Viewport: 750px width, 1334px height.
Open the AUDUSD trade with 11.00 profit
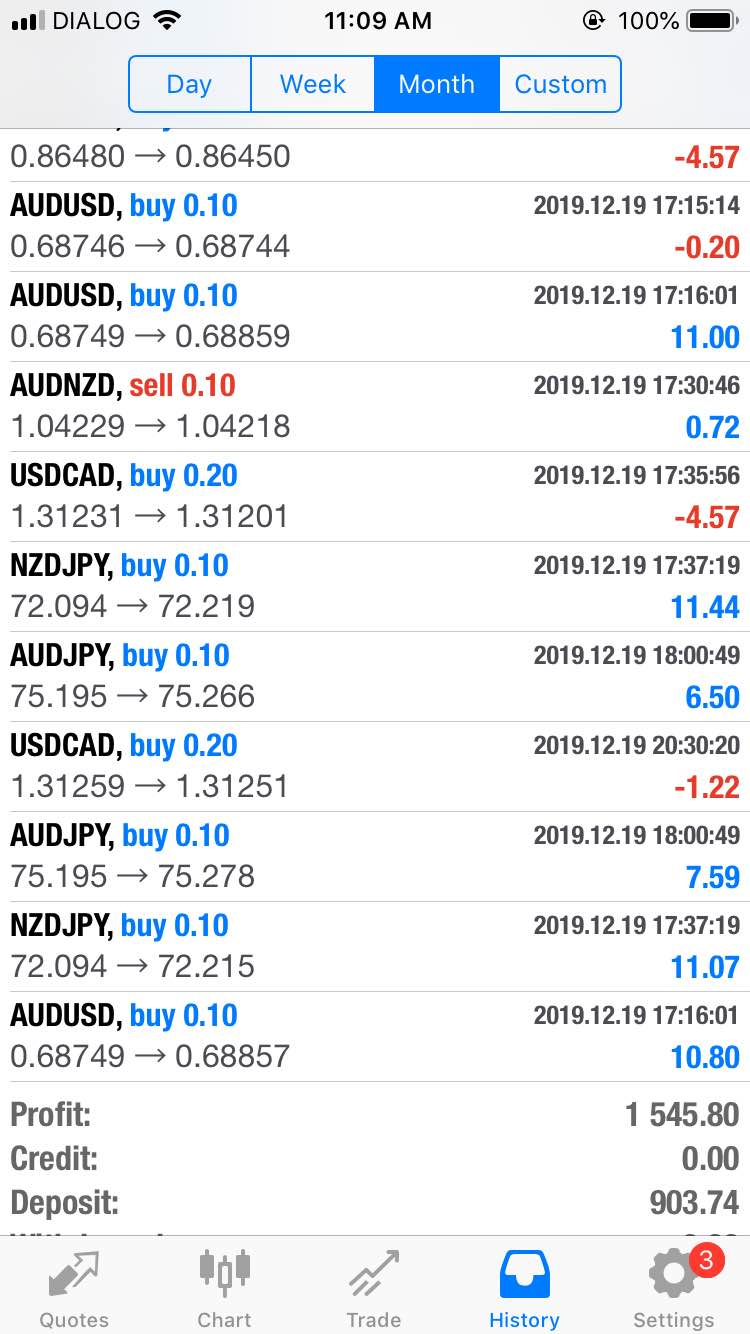[x=375, y=317]
